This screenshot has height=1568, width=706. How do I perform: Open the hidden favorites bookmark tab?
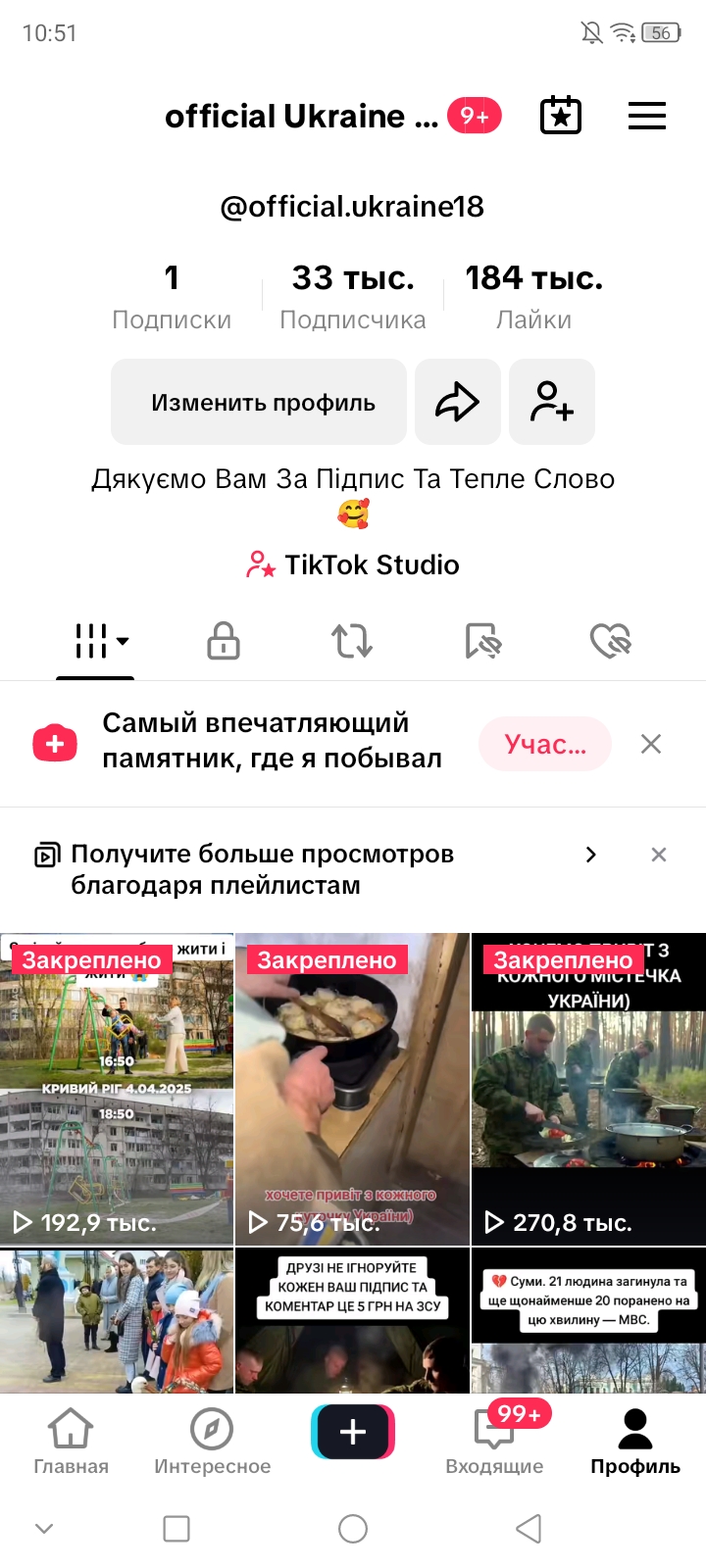tap(482, 642)
